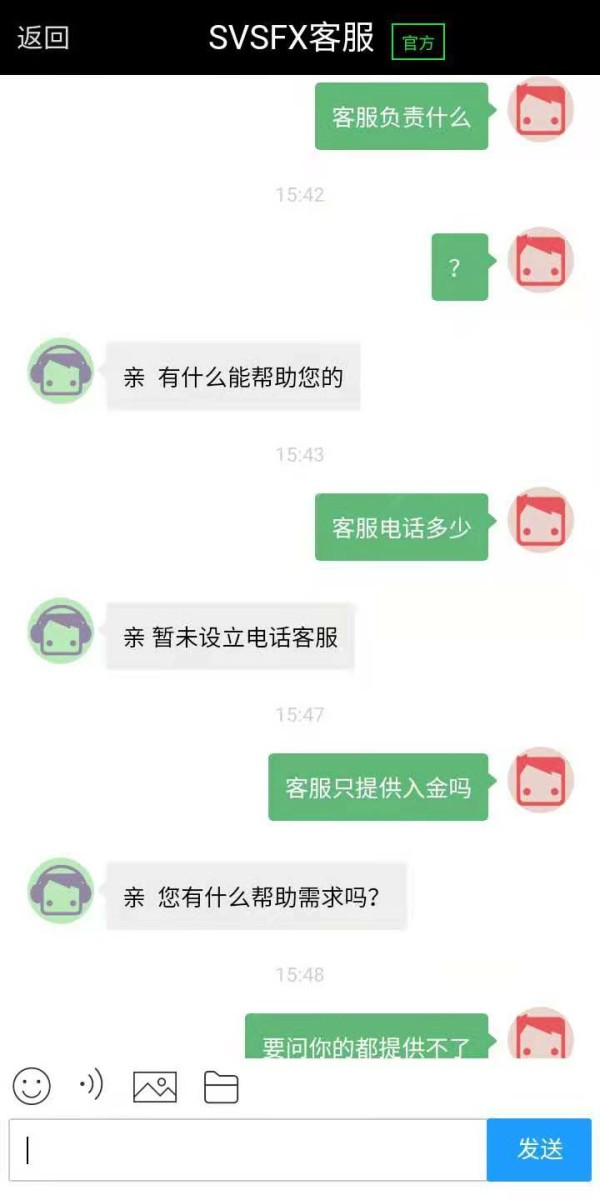Start a voice message
The image size is (600, 1200).
[x=91, y=1085]
